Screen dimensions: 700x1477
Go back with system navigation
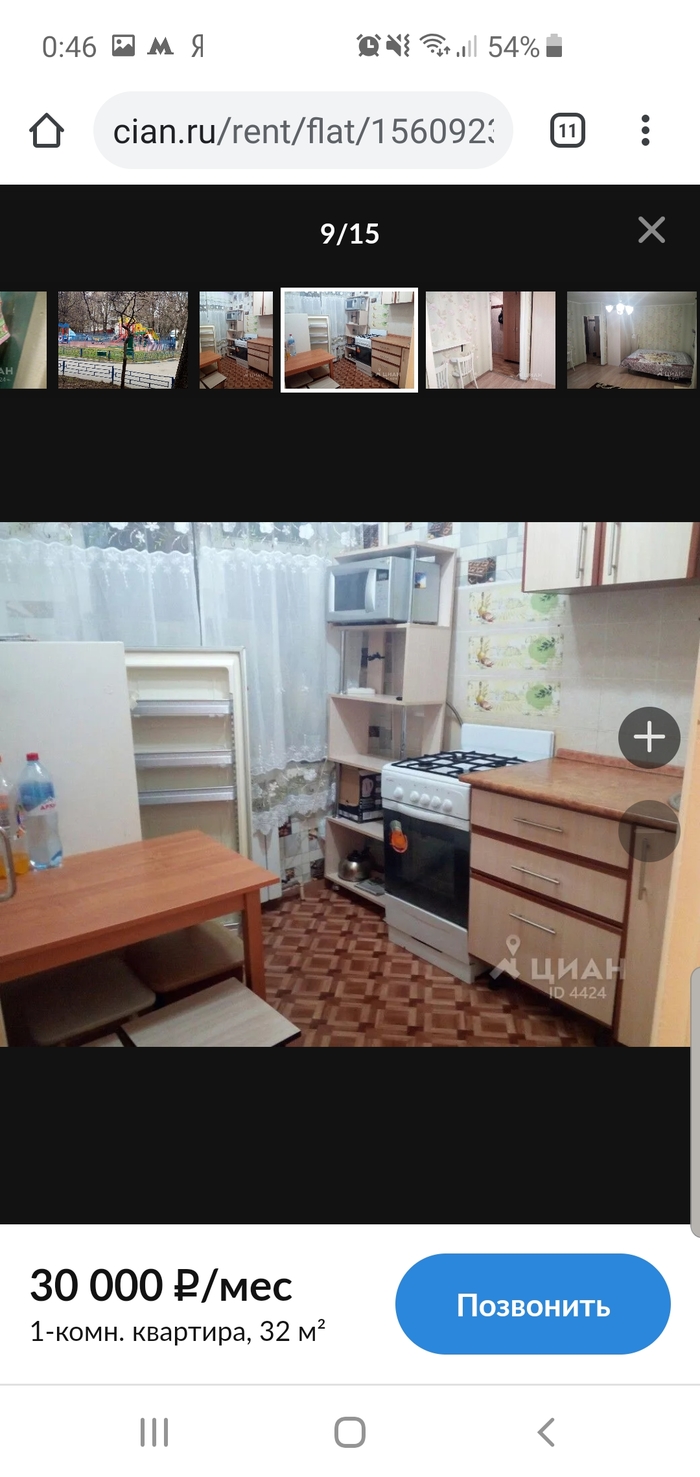(x=545, y=1432)
